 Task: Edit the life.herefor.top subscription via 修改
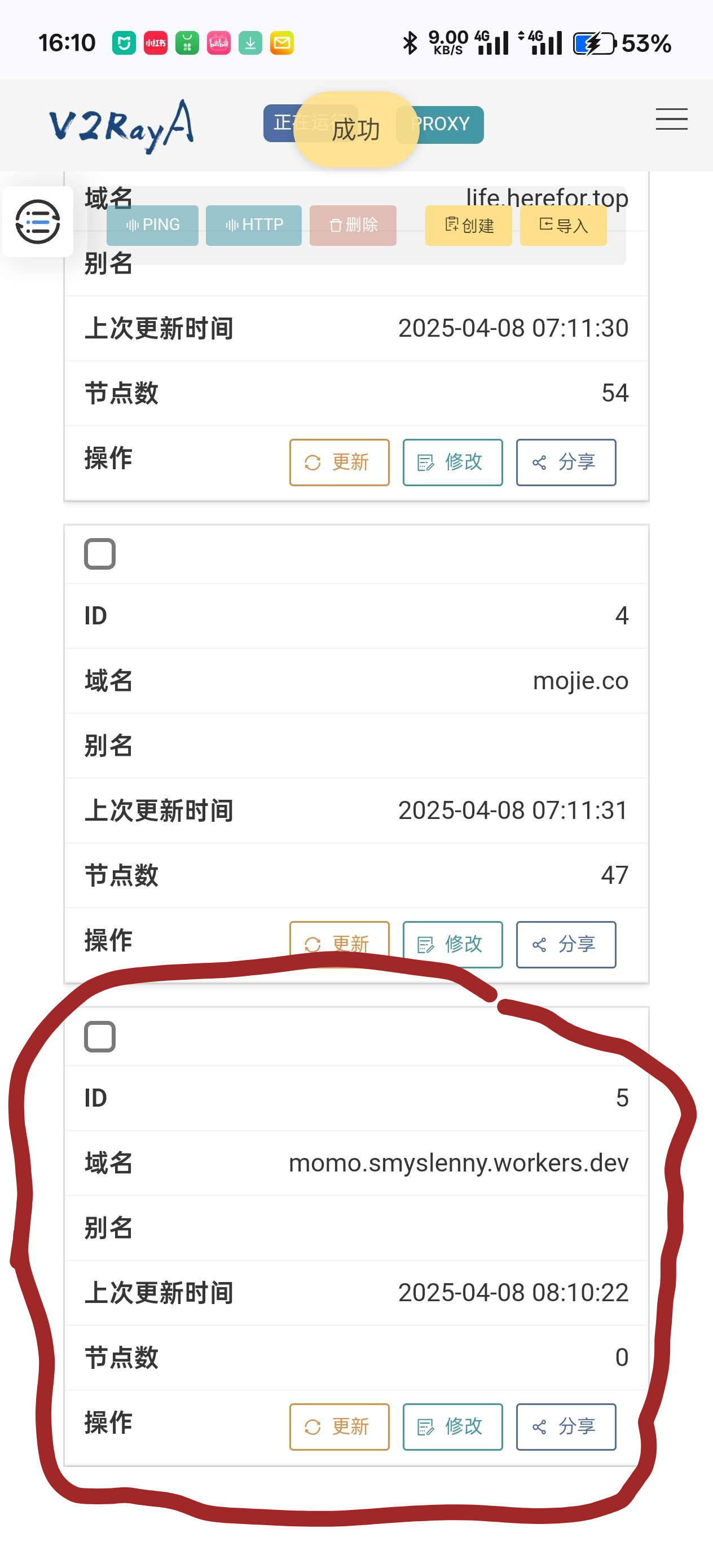point(452,462)
